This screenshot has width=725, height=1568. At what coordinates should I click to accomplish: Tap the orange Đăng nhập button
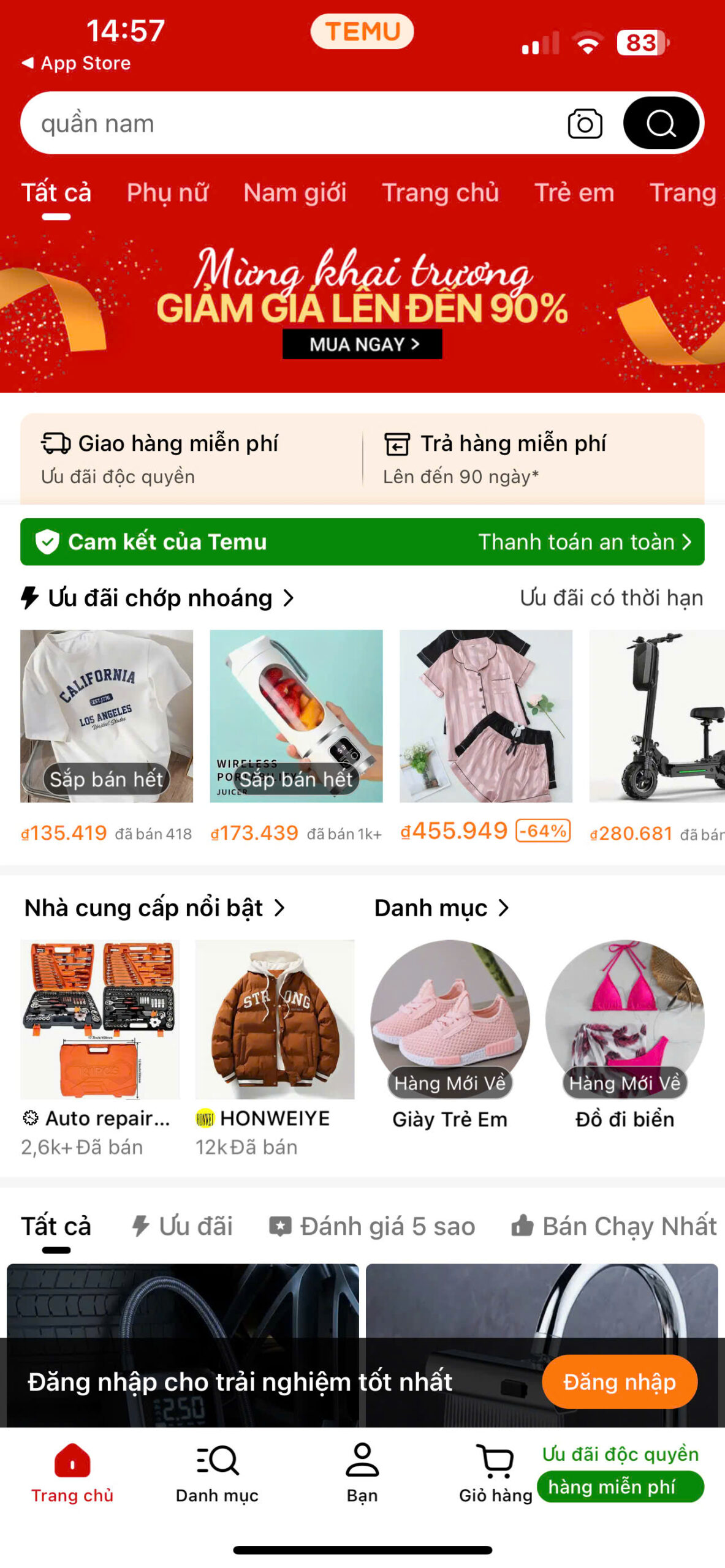[620, 1382]
